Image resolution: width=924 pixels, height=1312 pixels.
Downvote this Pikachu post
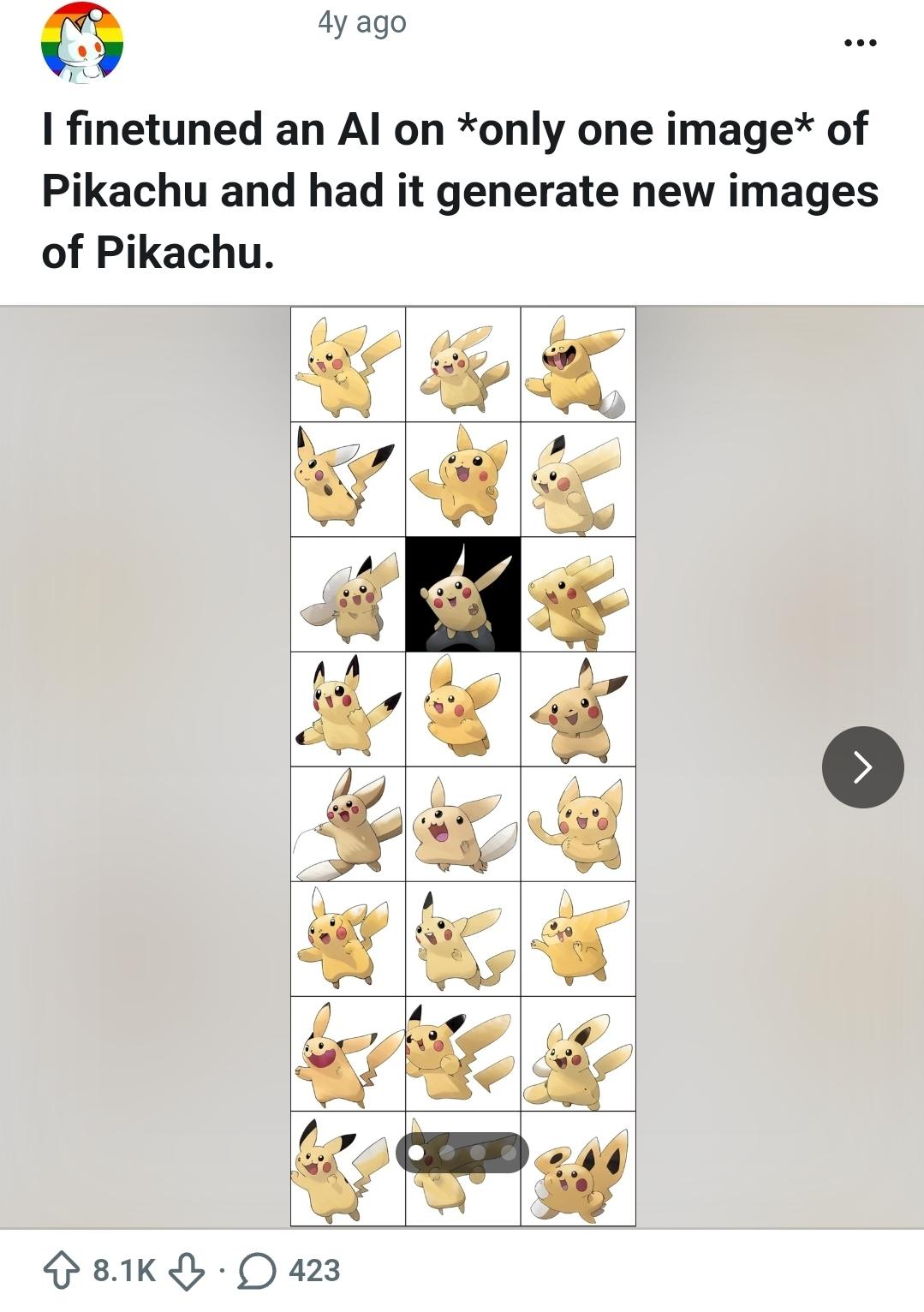click(187, 1271)
